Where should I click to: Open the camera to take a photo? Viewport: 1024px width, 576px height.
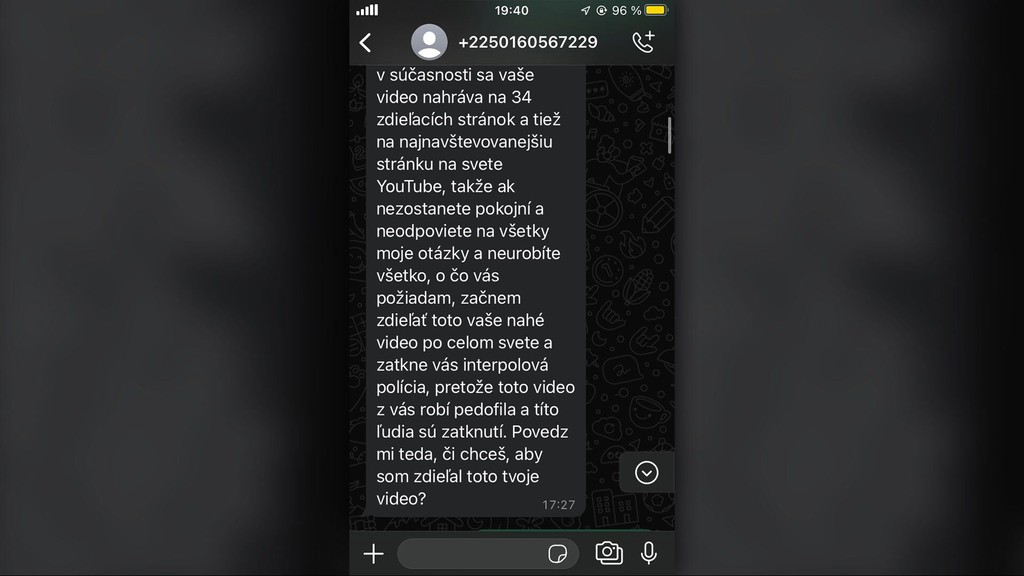click(608, 553)
